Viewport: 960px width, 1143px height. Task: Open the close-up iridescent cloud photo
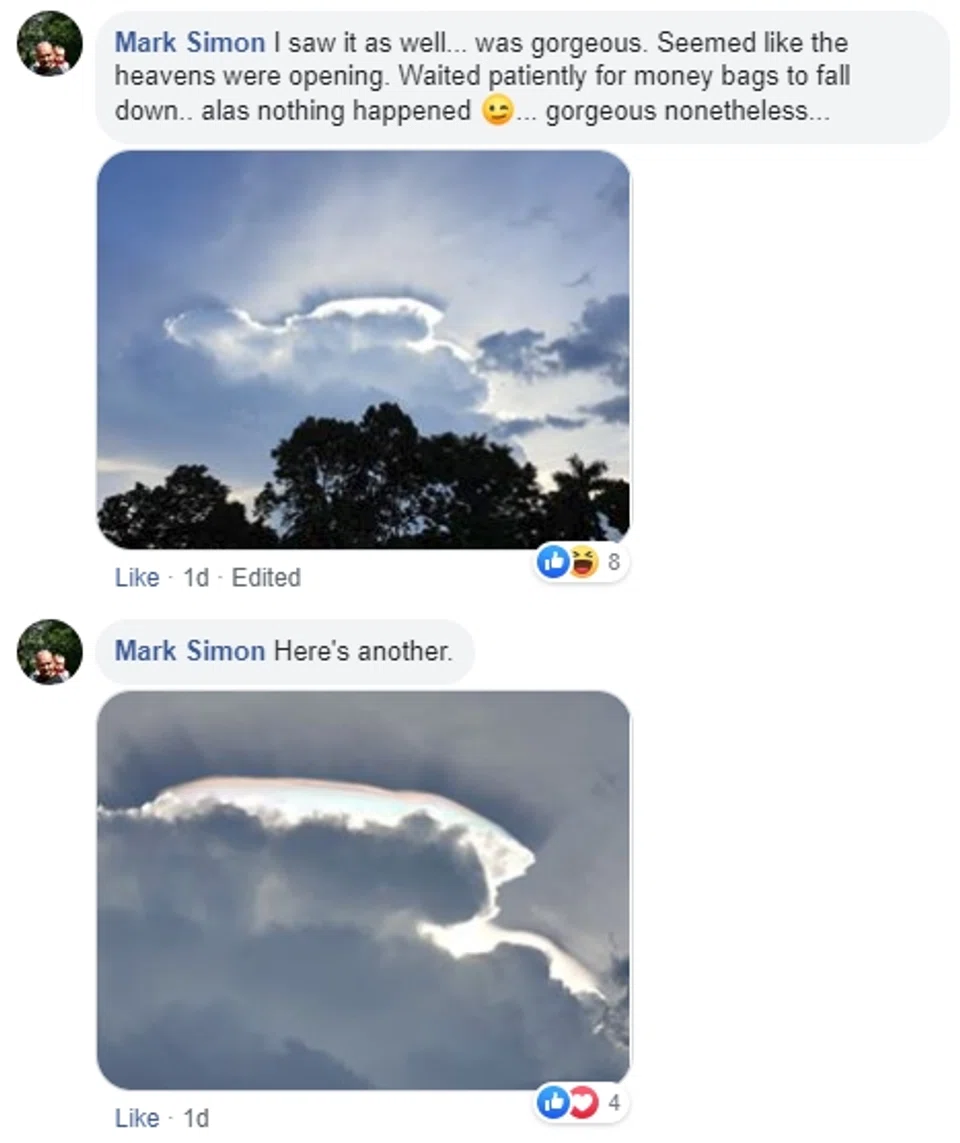coord(363,889)
